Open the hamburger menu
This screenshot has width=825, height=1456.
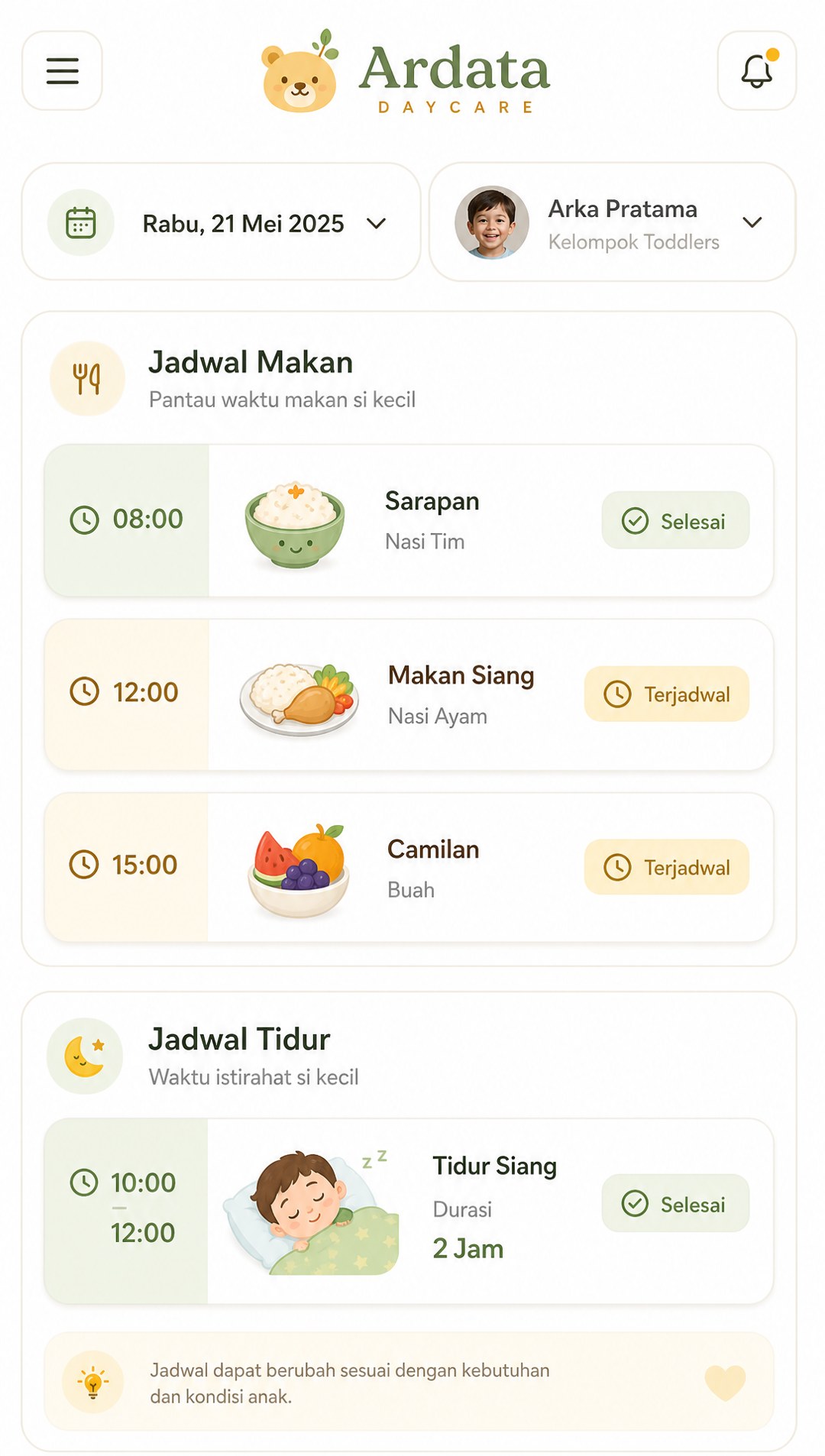pyautogui.click(x=62, y=71)
